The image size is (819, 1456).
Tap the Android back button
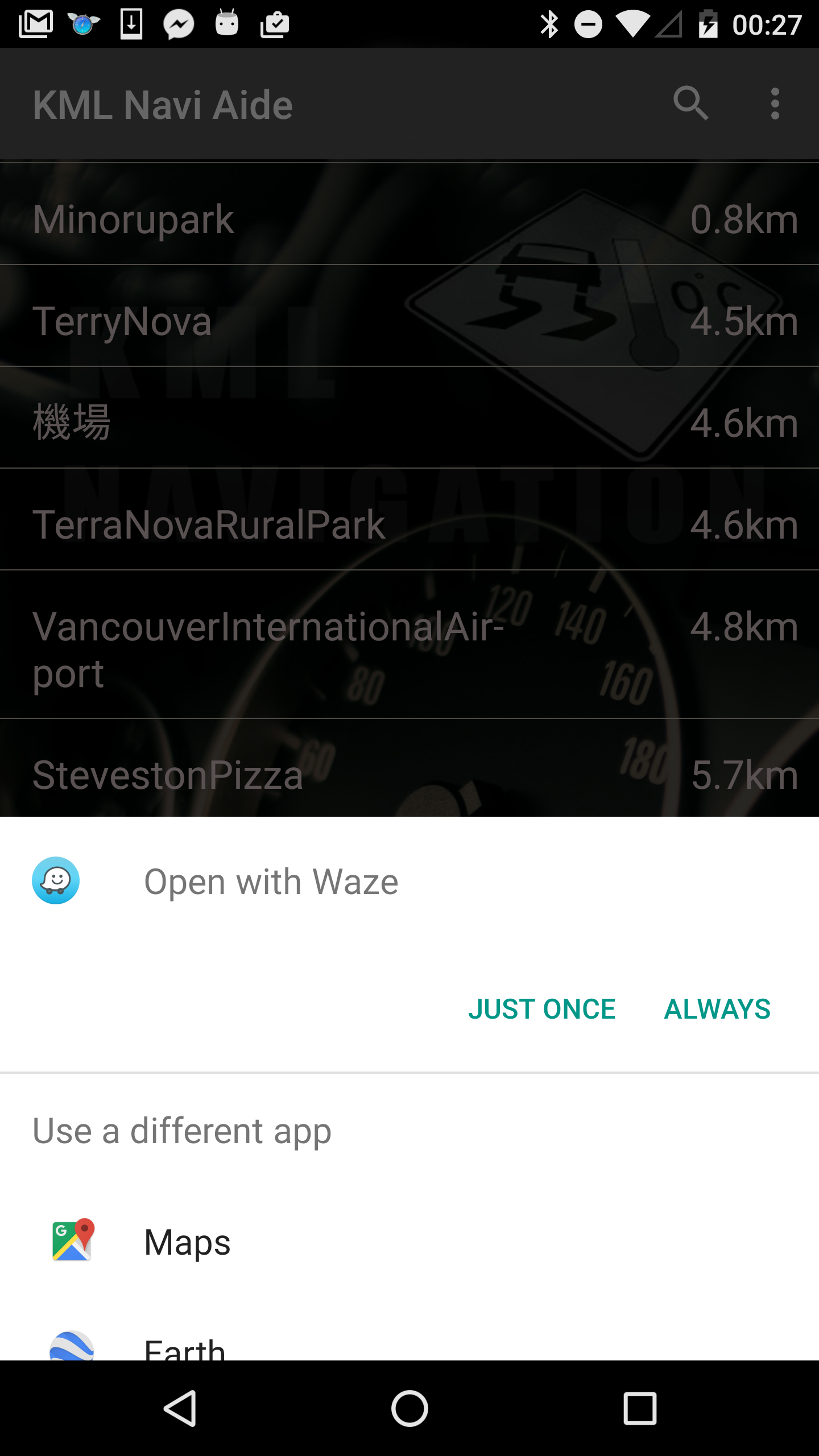pos(180,1408)
